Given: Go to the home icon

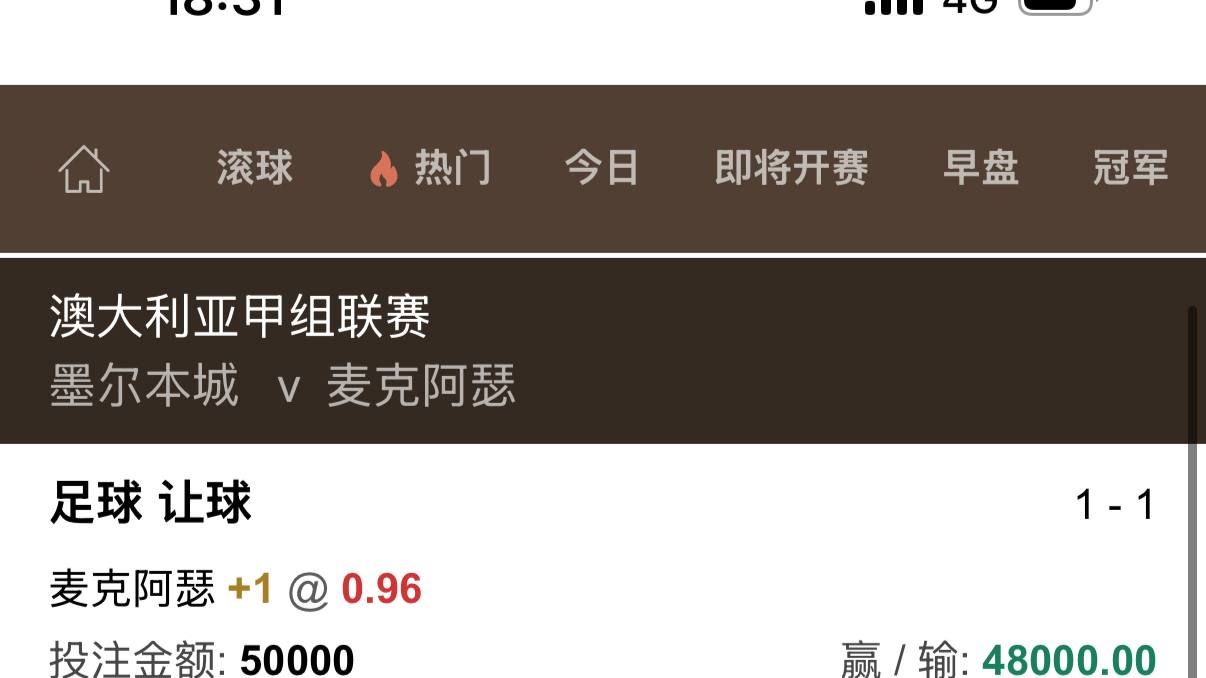Looking at the screenshot, I should [84, 169].
